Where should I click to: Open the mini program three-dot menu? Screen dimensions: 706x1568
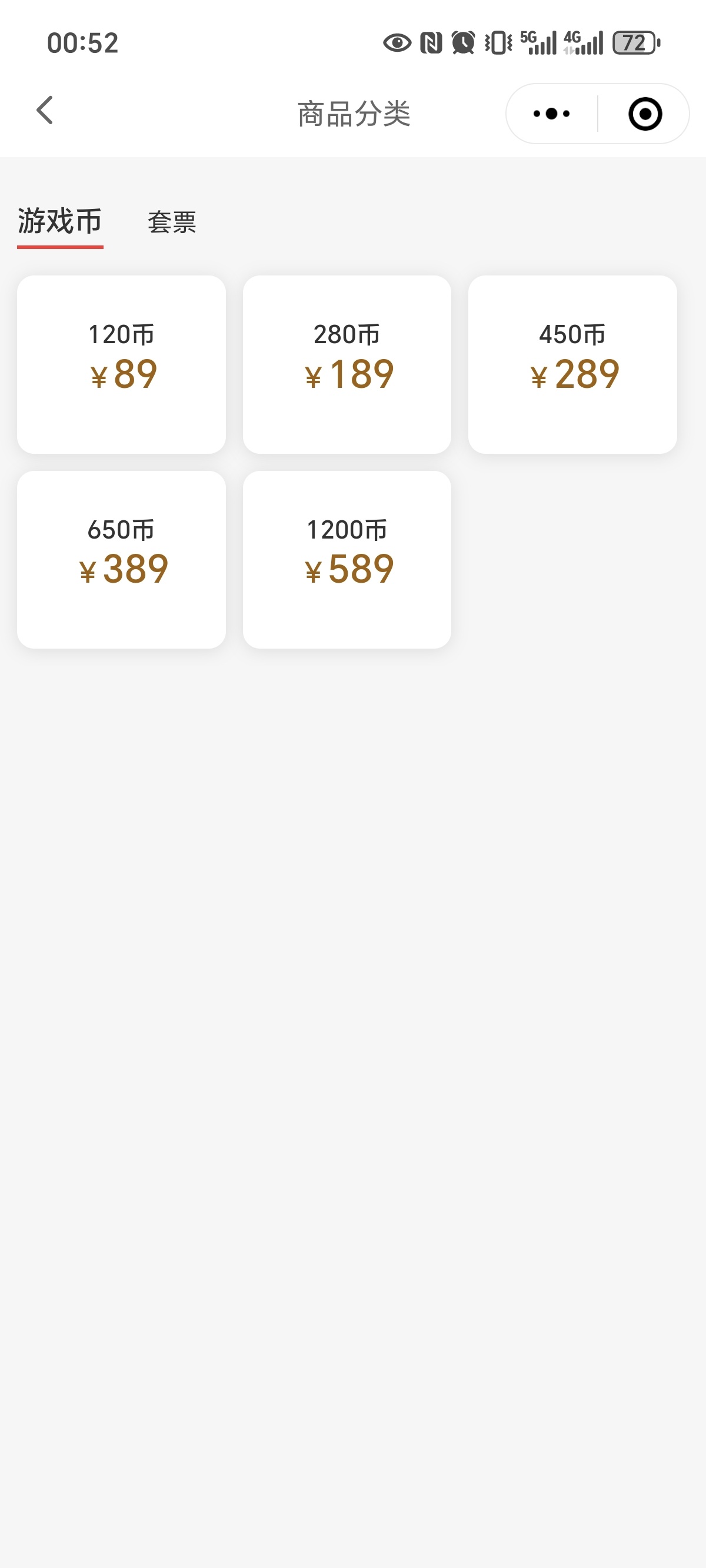point(551,114)
